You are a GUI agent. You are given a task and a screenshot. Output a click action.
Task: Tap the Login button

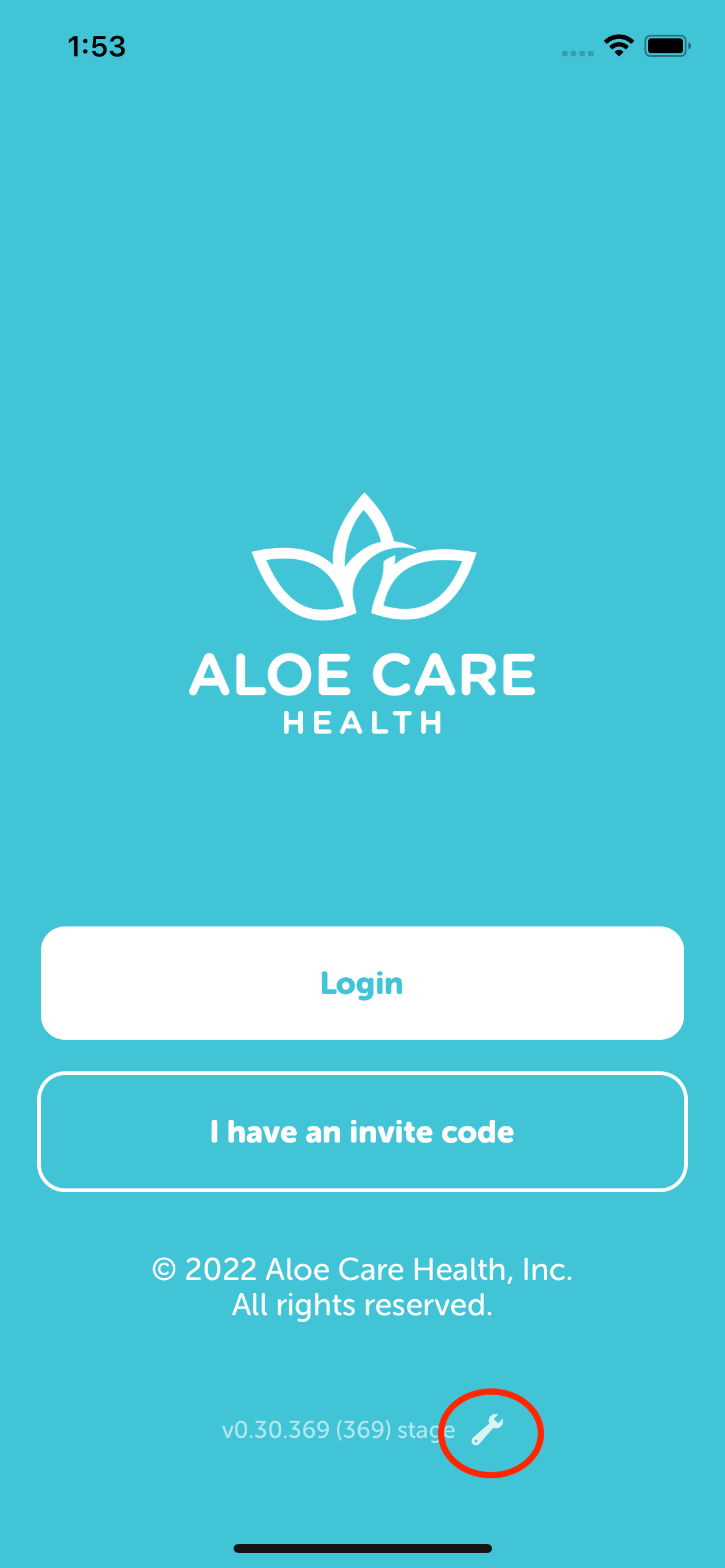pos(362,983)
